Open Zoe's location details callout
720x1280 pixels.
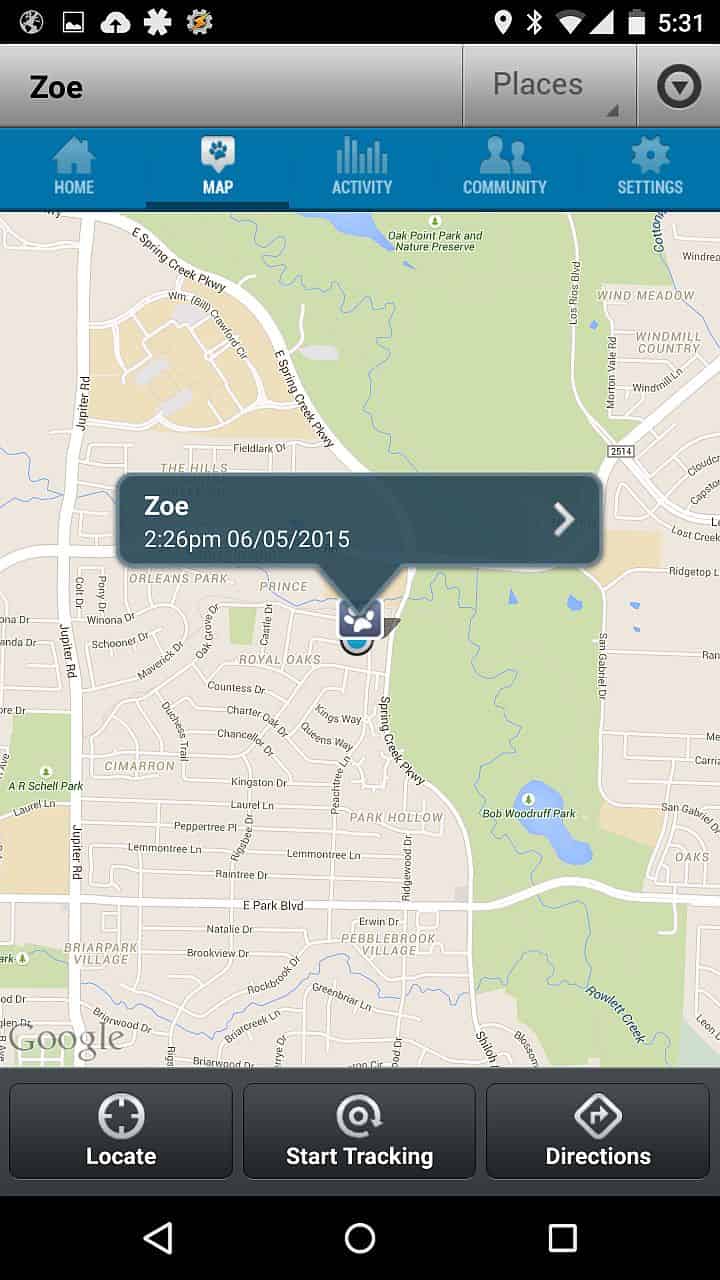pos(359,520)
